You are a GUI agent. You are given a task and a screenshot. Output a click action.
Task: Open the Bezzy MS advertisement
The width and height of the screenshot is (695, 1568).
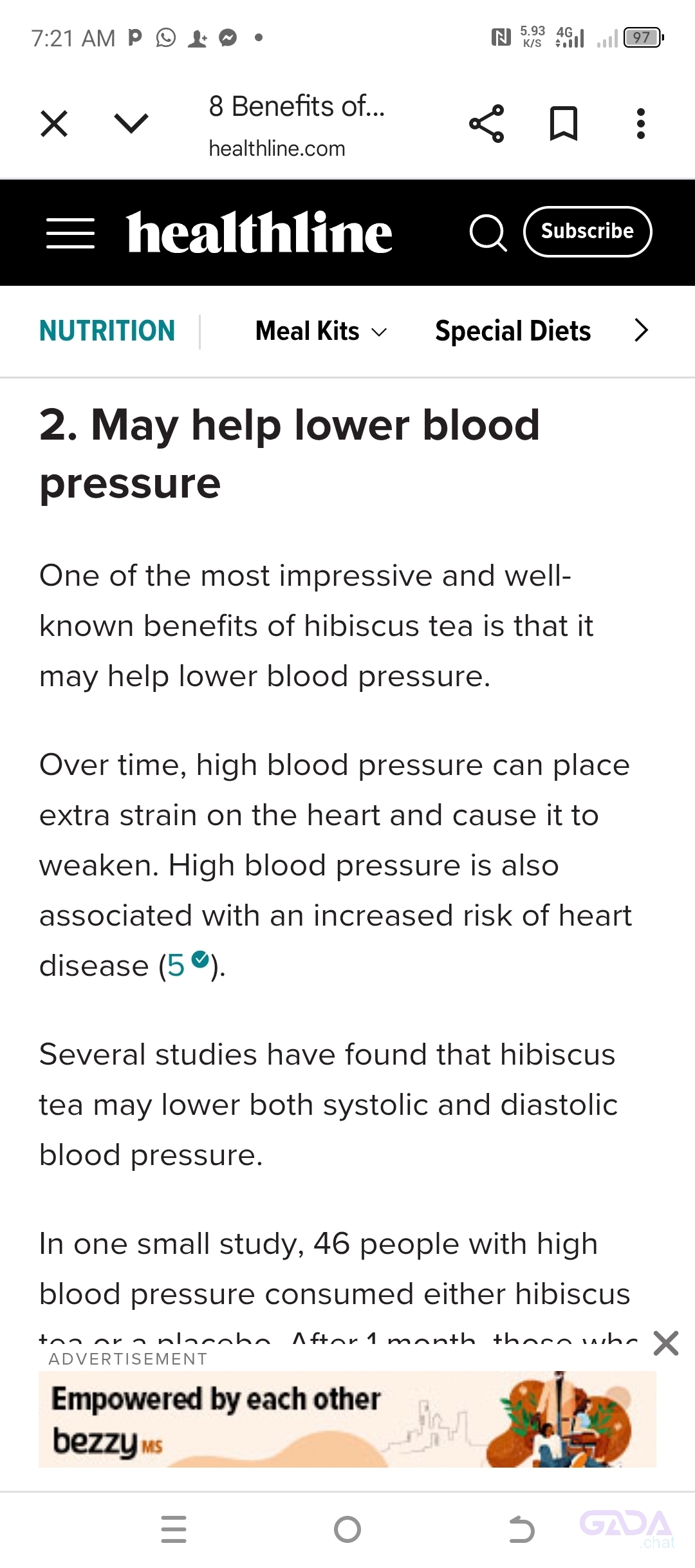pyautogui.click(x=347, y=1419)
